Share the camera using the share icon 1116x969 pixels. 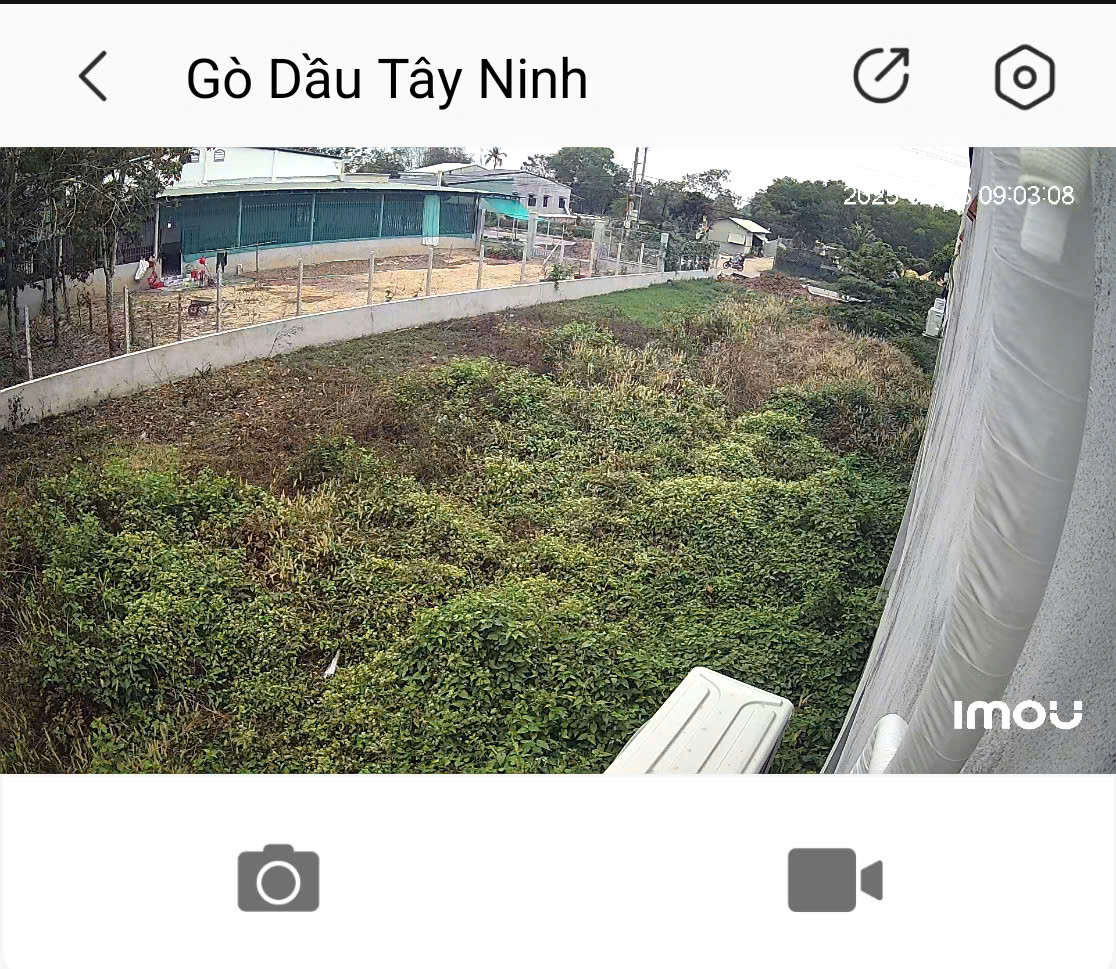tap(881, 76)
